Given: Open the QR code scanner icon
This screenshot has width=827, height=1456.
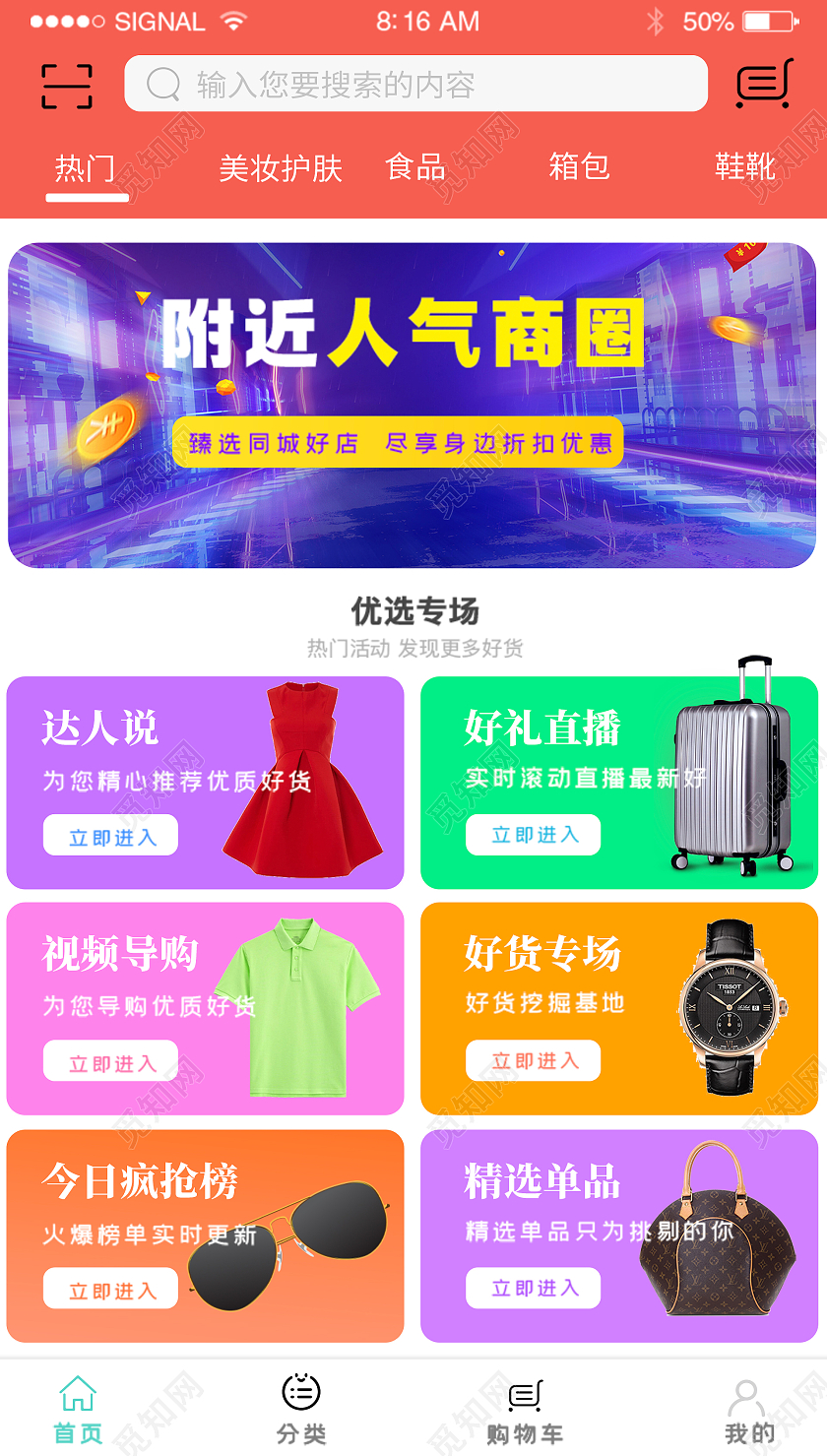Looking at the screenshot, I should (x=66, y=85).
